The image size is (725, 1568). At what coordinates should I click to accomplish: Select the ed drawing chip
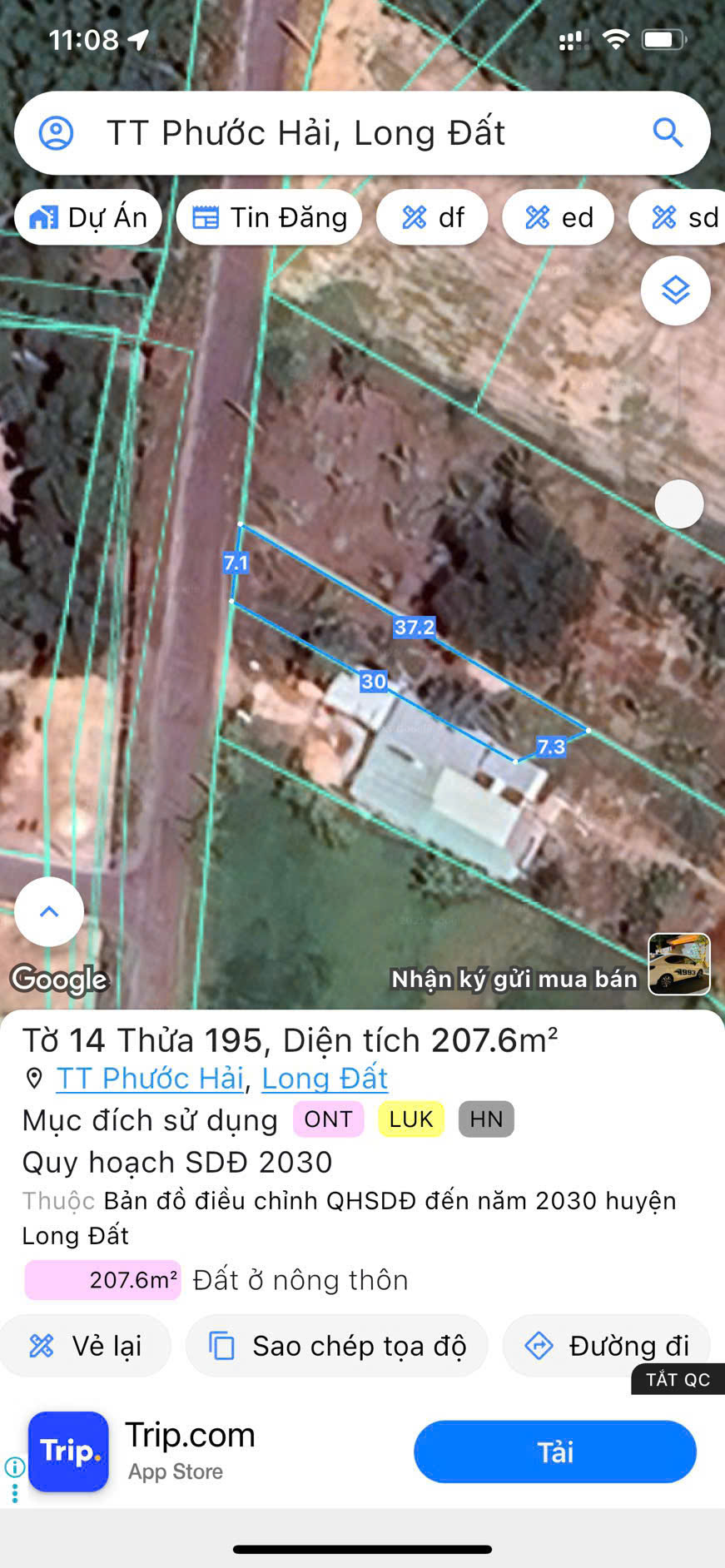pos(559,217)
